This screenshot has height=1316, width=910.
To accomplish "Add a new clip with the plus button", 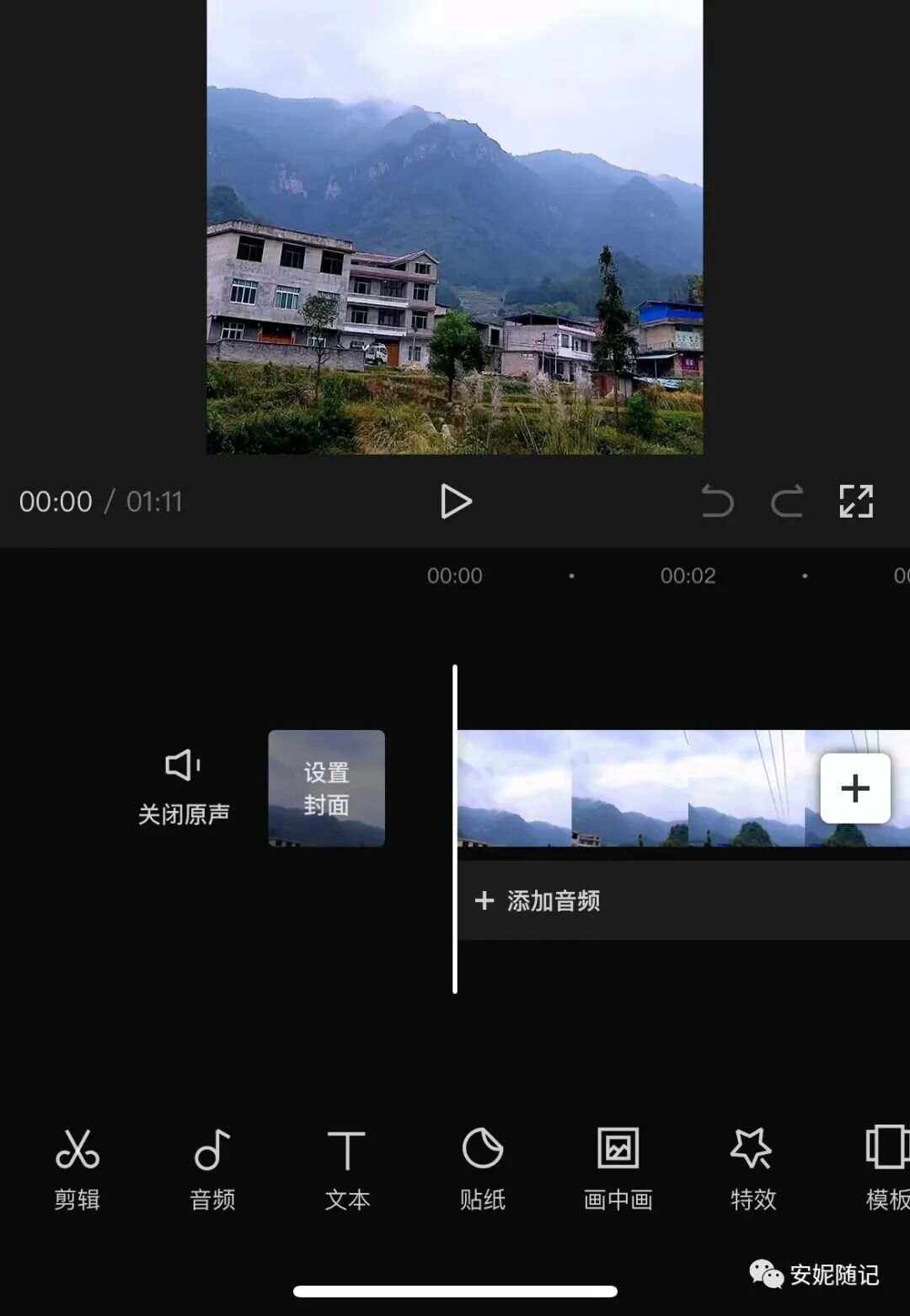I will click(x=854, y=787).
